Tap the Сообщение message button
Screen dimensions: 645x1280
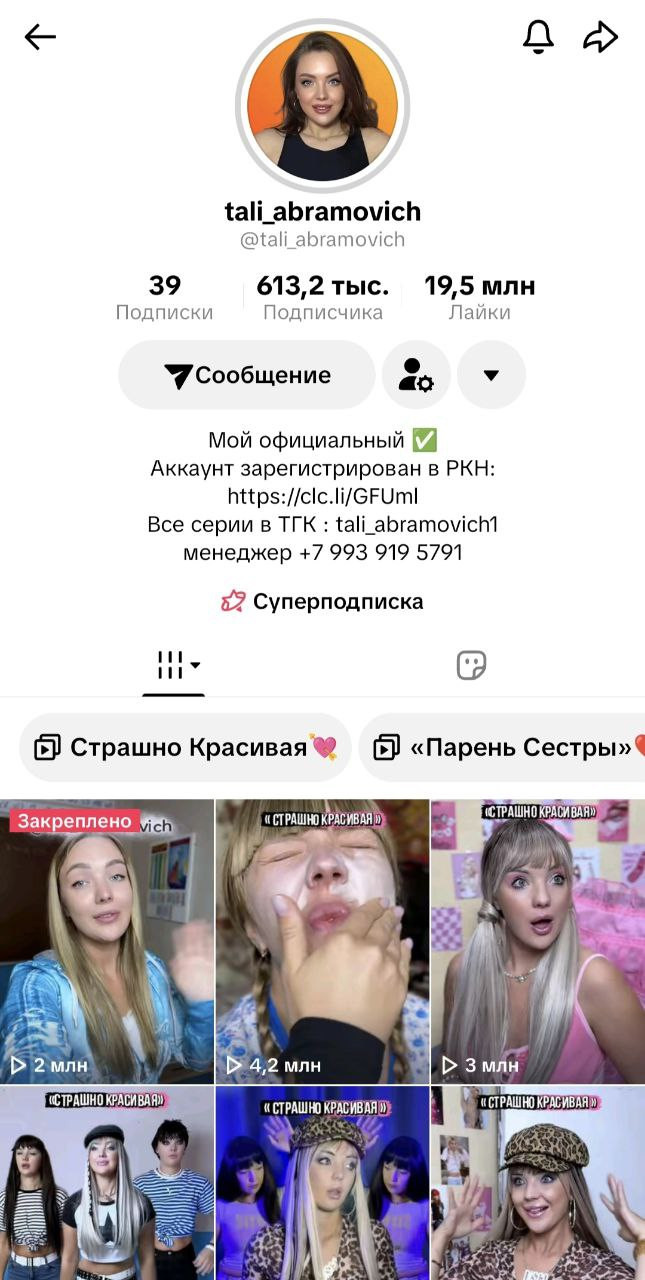(x=247, y=376)
